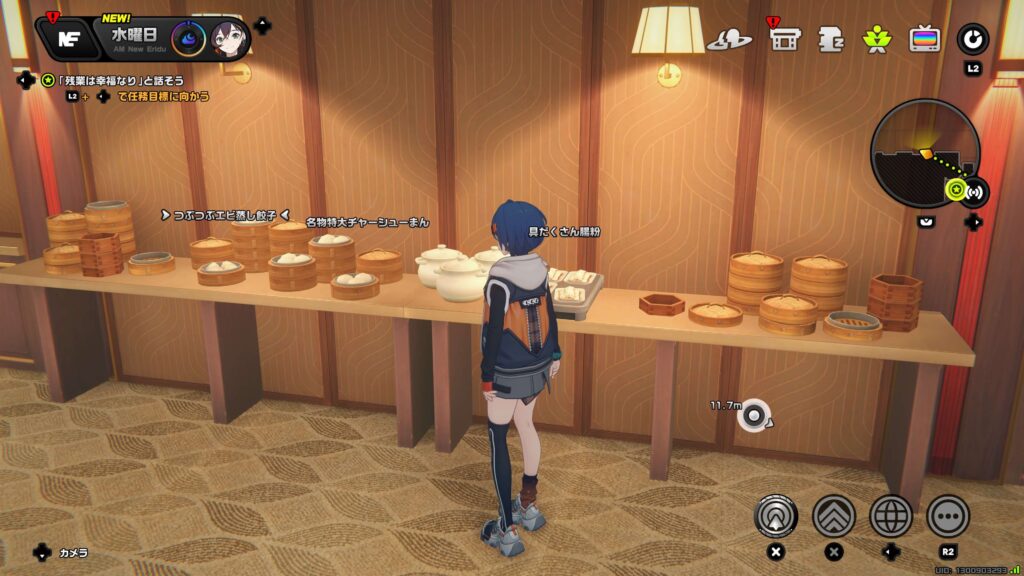Open the three-dot more options button
This screenshot has height=576, width=1024.
tap(948, 516)
